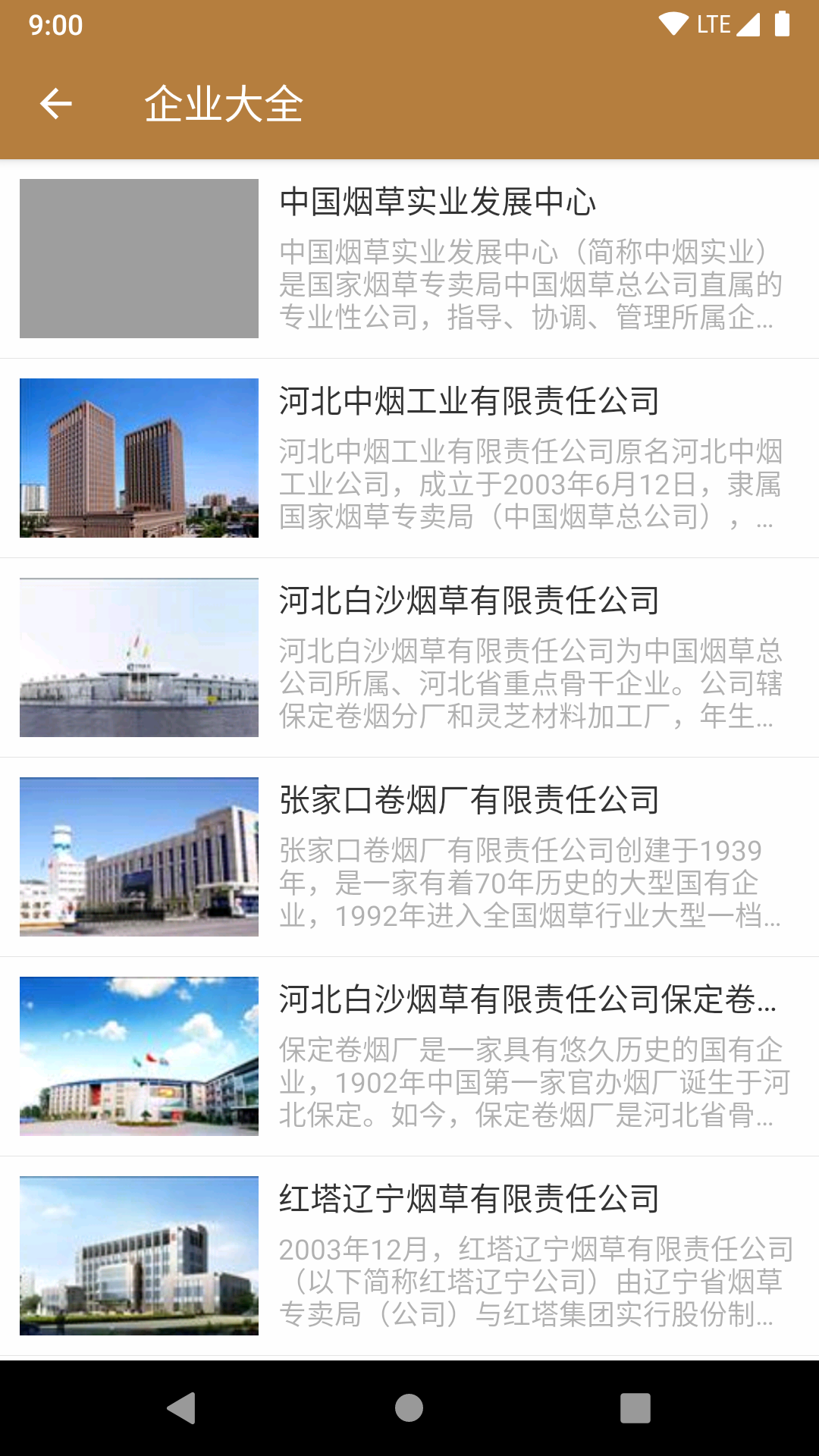The image size is (819, 1456).
Task: View 红塔辽宁烟草有限责任公司 details
Action: [x=469, y=1199]
